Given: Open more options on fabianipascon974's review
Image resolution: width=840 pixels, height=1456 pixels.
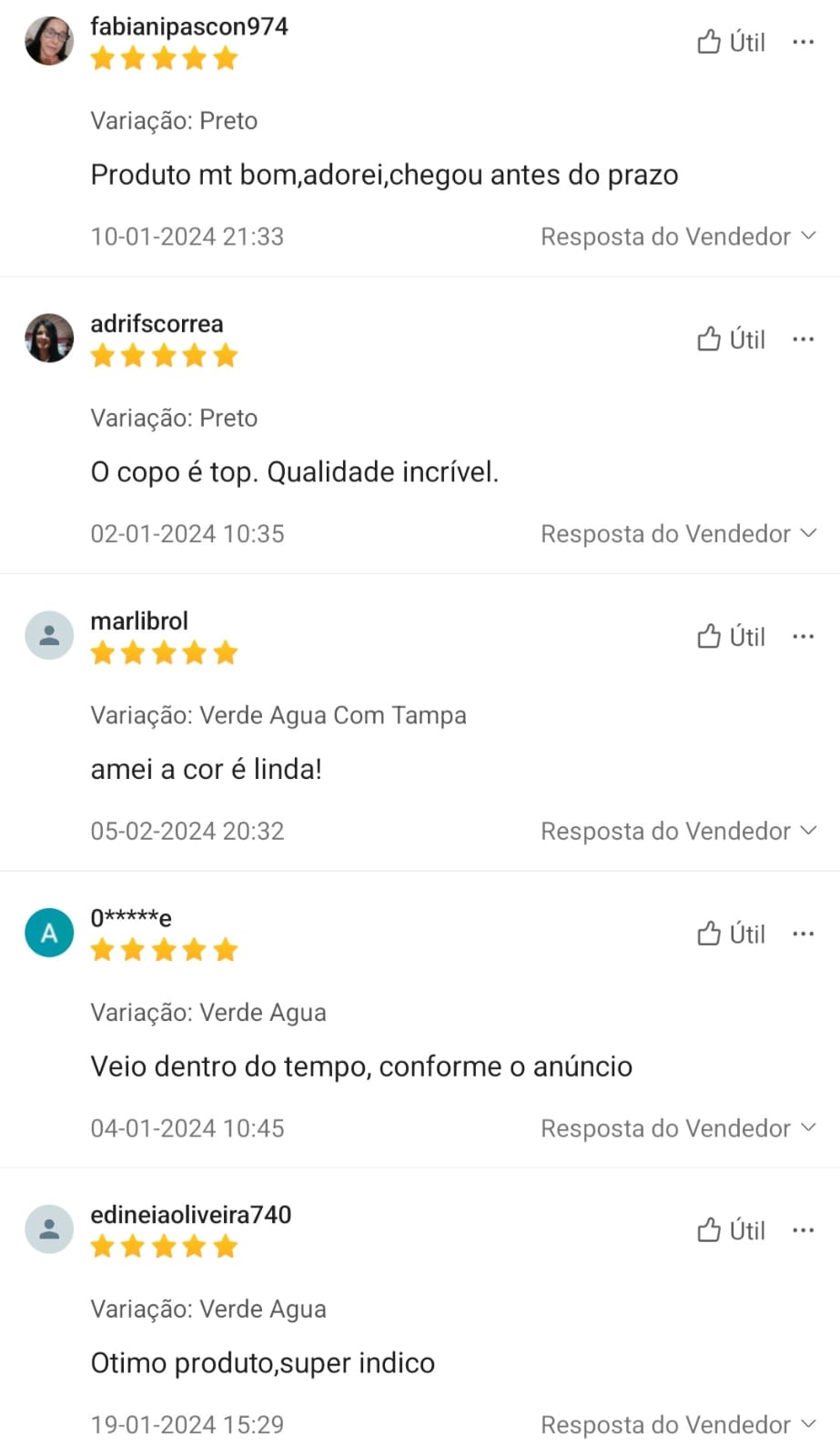Looking at the screenshot, I should pos(803,42).
